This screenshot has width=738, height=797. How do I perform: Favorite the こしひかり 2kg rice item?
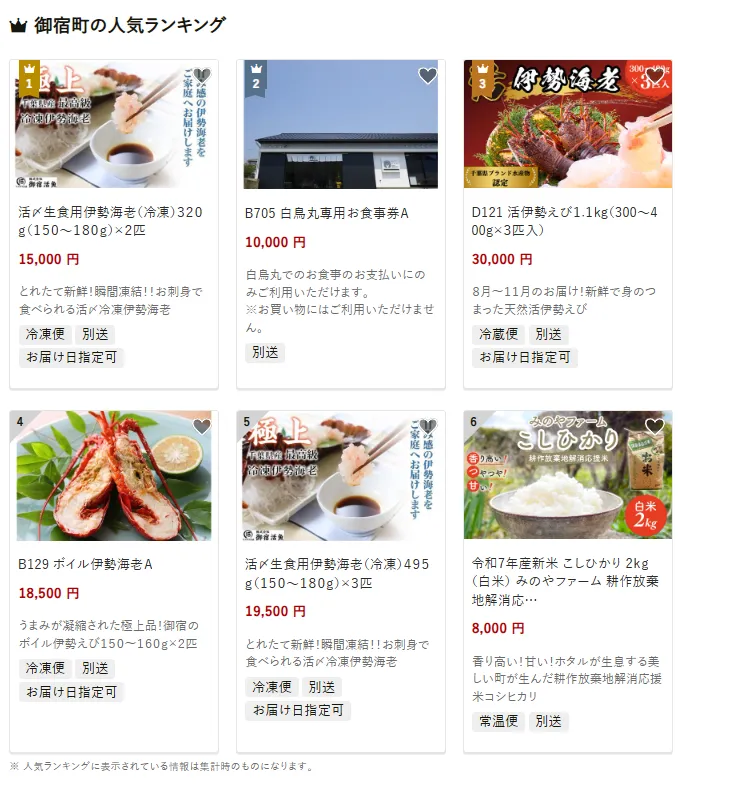(655, 427)
